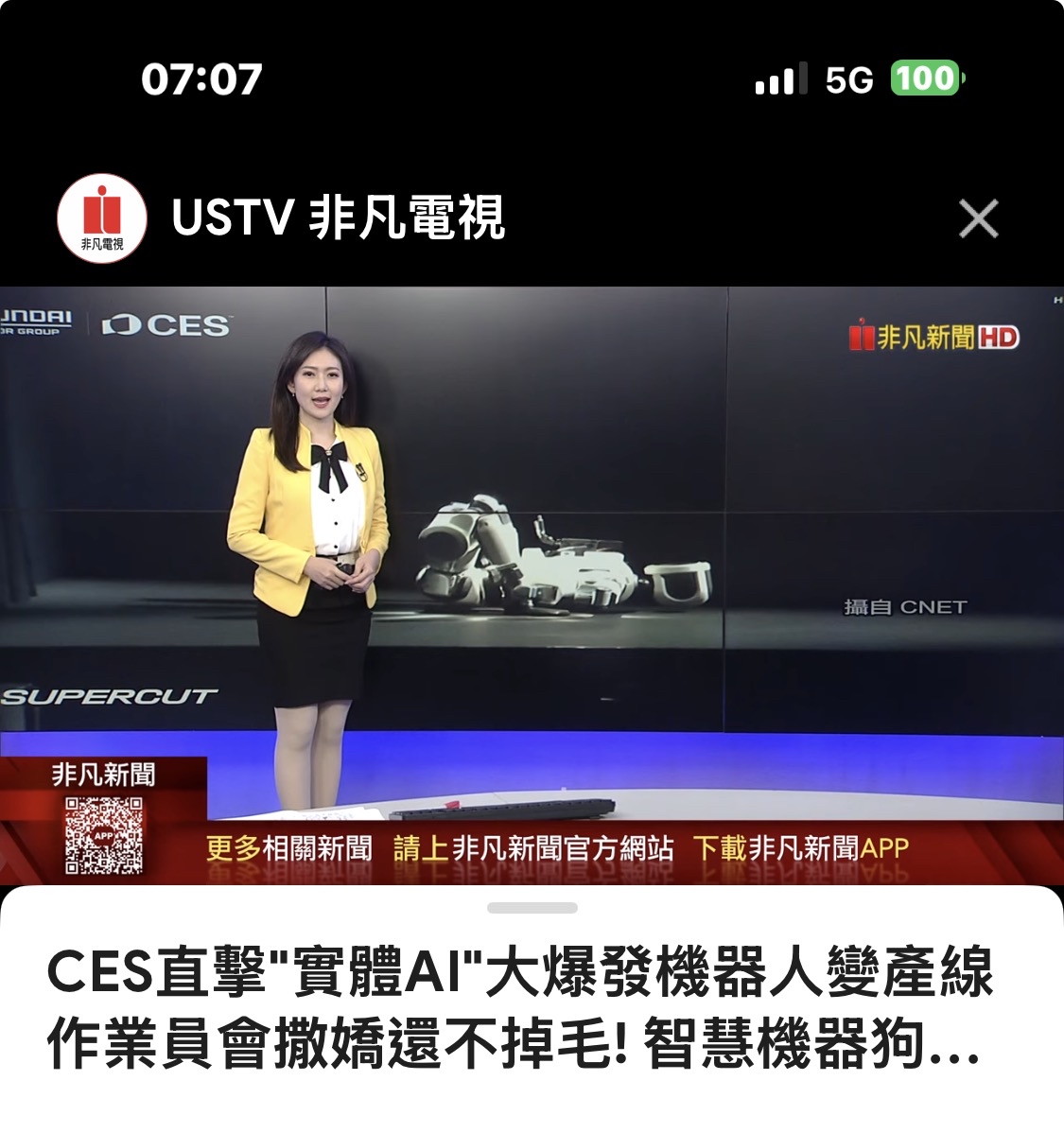Open the USTV 非凡電視 channel name
1064x1133 pixels.
click(x=338, y=218)
